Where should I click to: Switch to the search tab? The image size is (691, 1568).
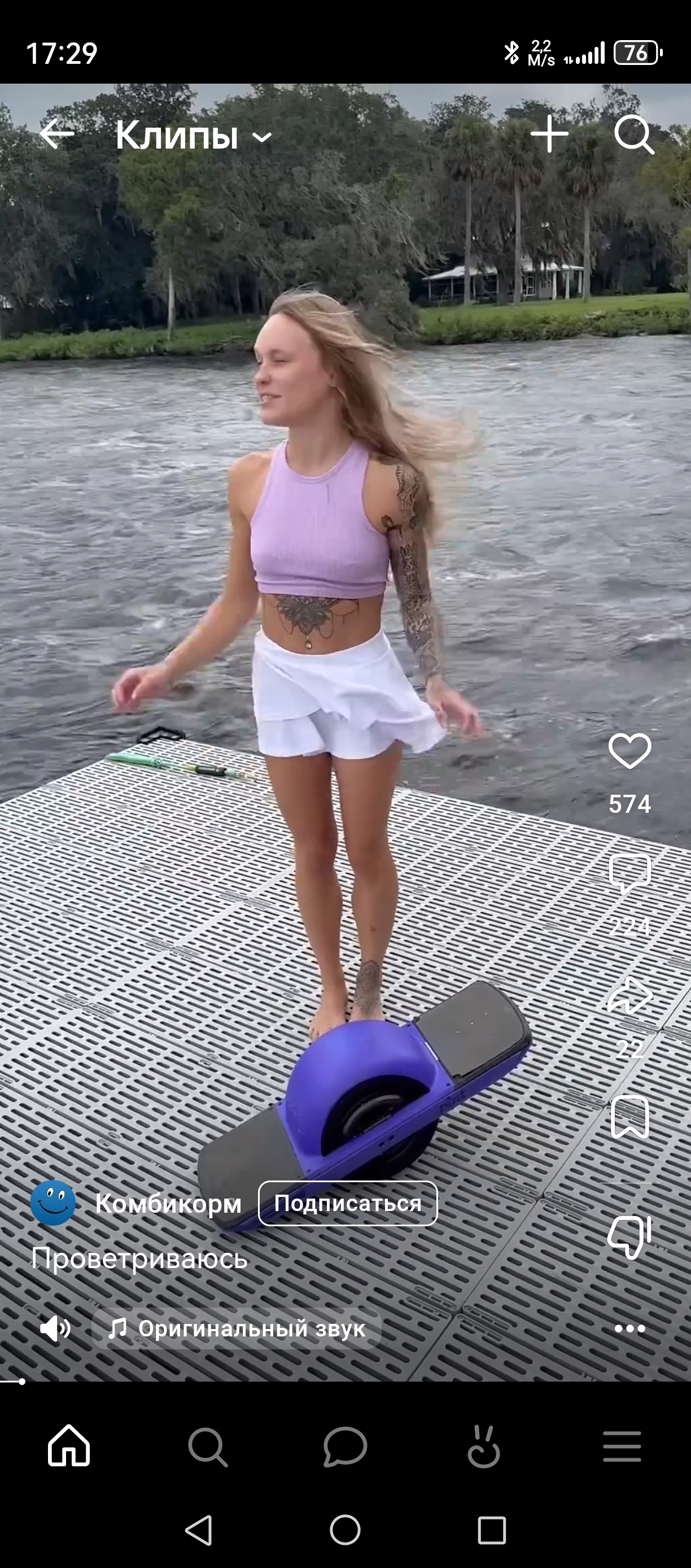[x=207, y=1446]
